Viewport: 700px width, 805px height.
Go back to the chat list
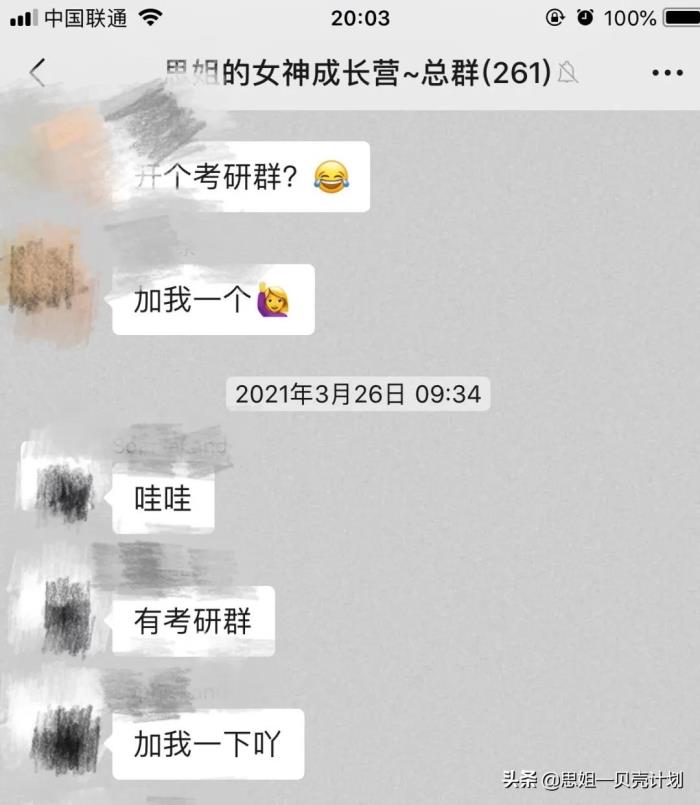tap(38, 73)
